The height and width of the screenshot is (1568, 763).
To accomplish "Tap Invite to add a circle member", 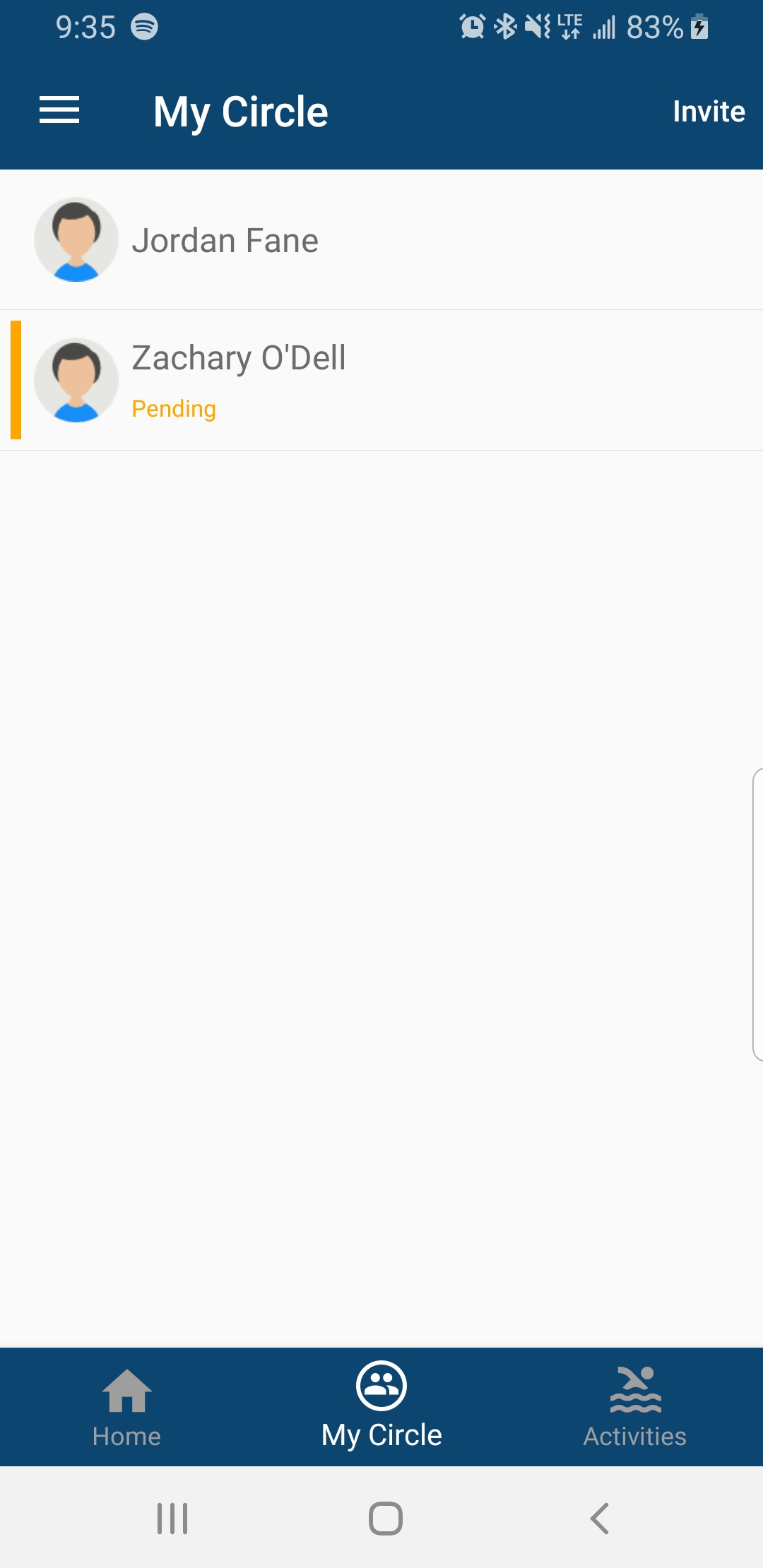I will pyautogui.click(x=708, y=112).
